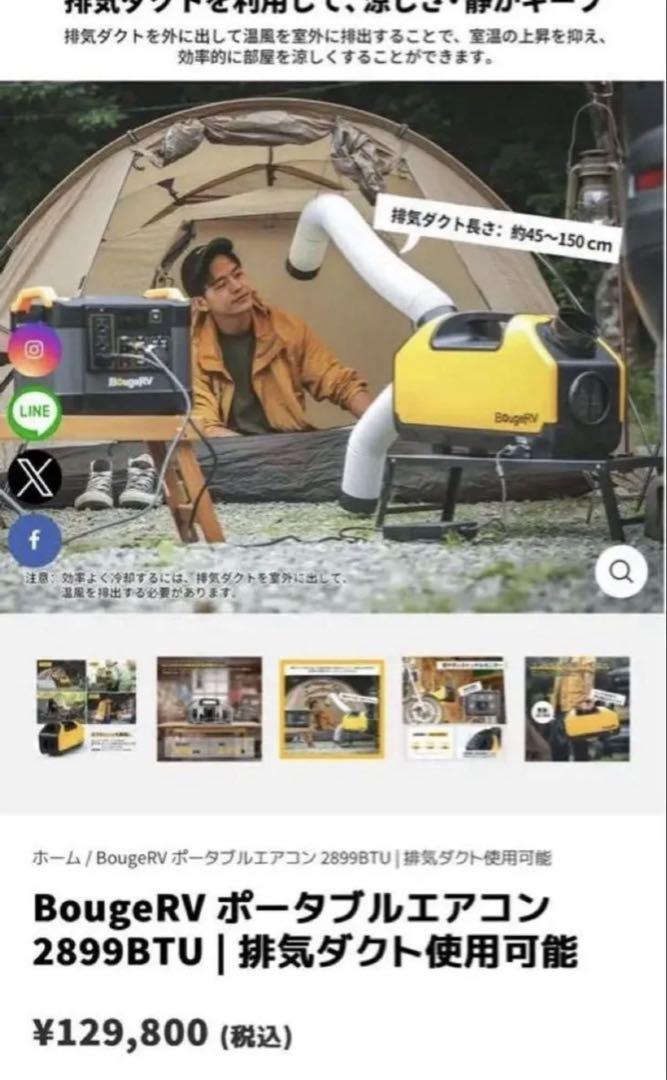Share this product on X

point(34,477)
